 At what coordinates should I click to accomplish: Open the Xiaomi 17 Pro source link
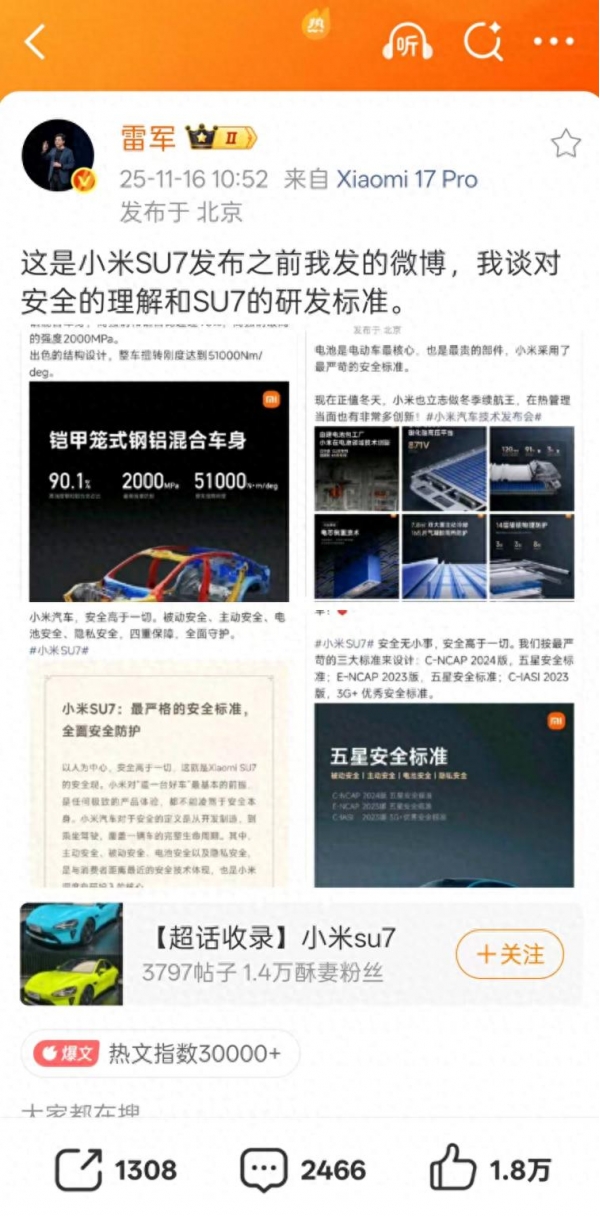406,179
